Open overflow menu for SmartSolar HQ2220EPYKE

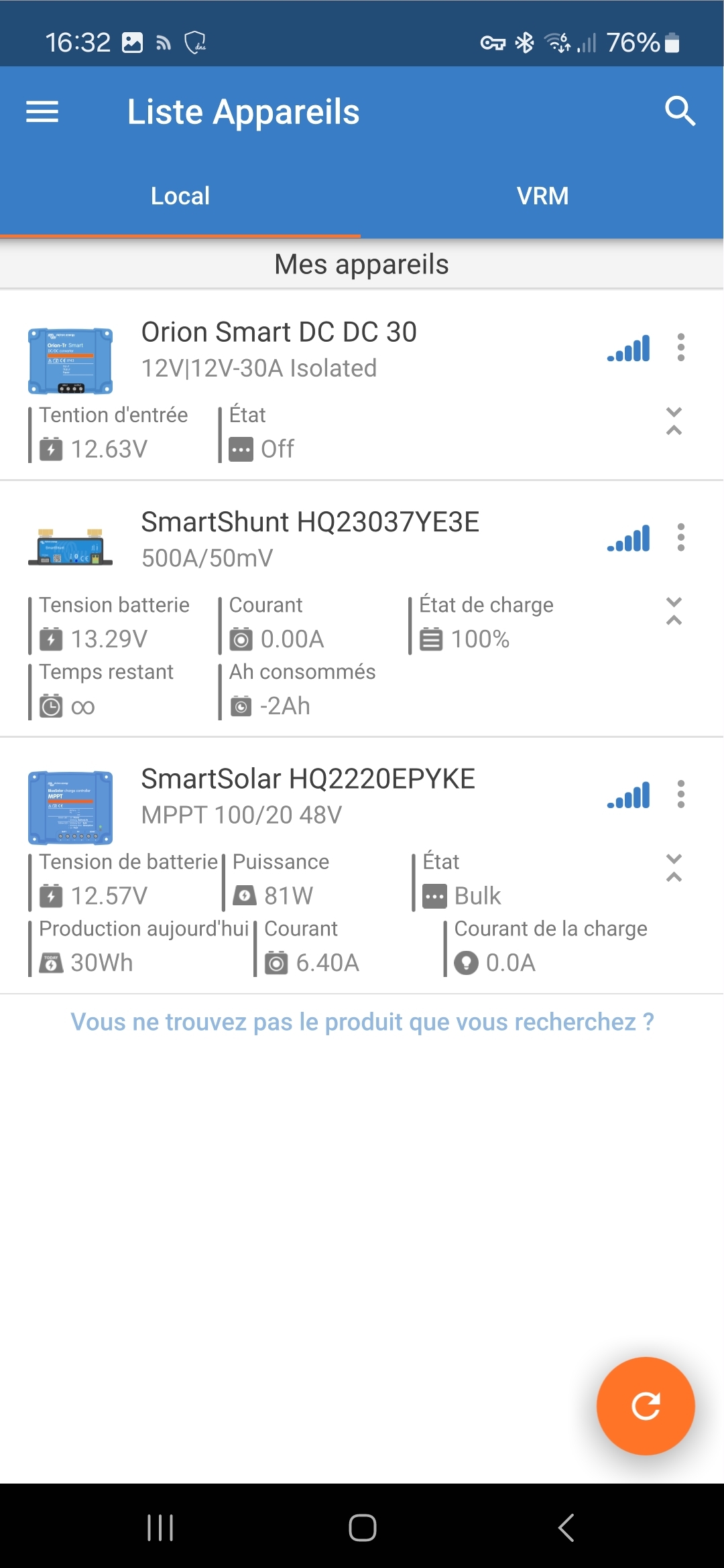(x=681, y=794)
